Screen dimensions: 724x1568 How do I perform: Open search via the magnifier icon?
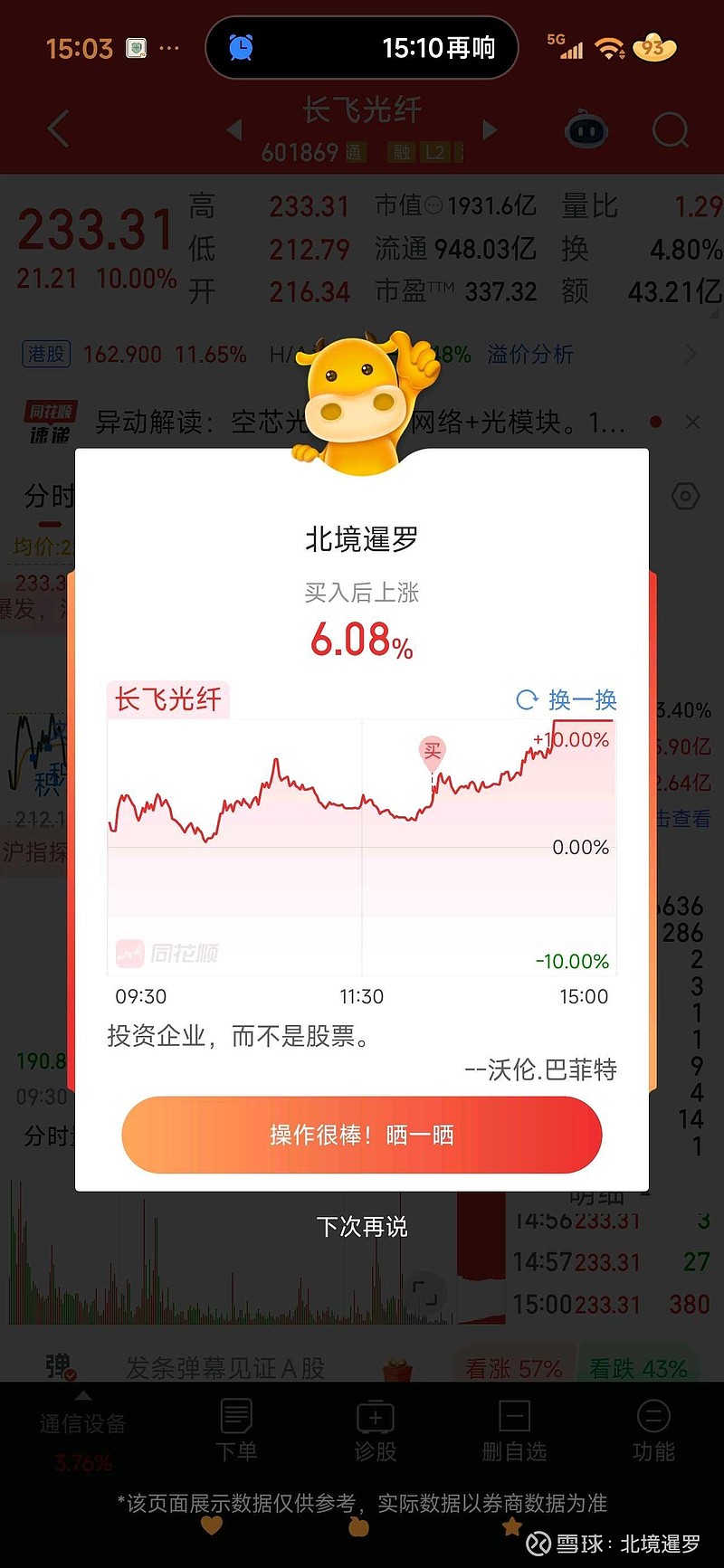click(670, 129)
